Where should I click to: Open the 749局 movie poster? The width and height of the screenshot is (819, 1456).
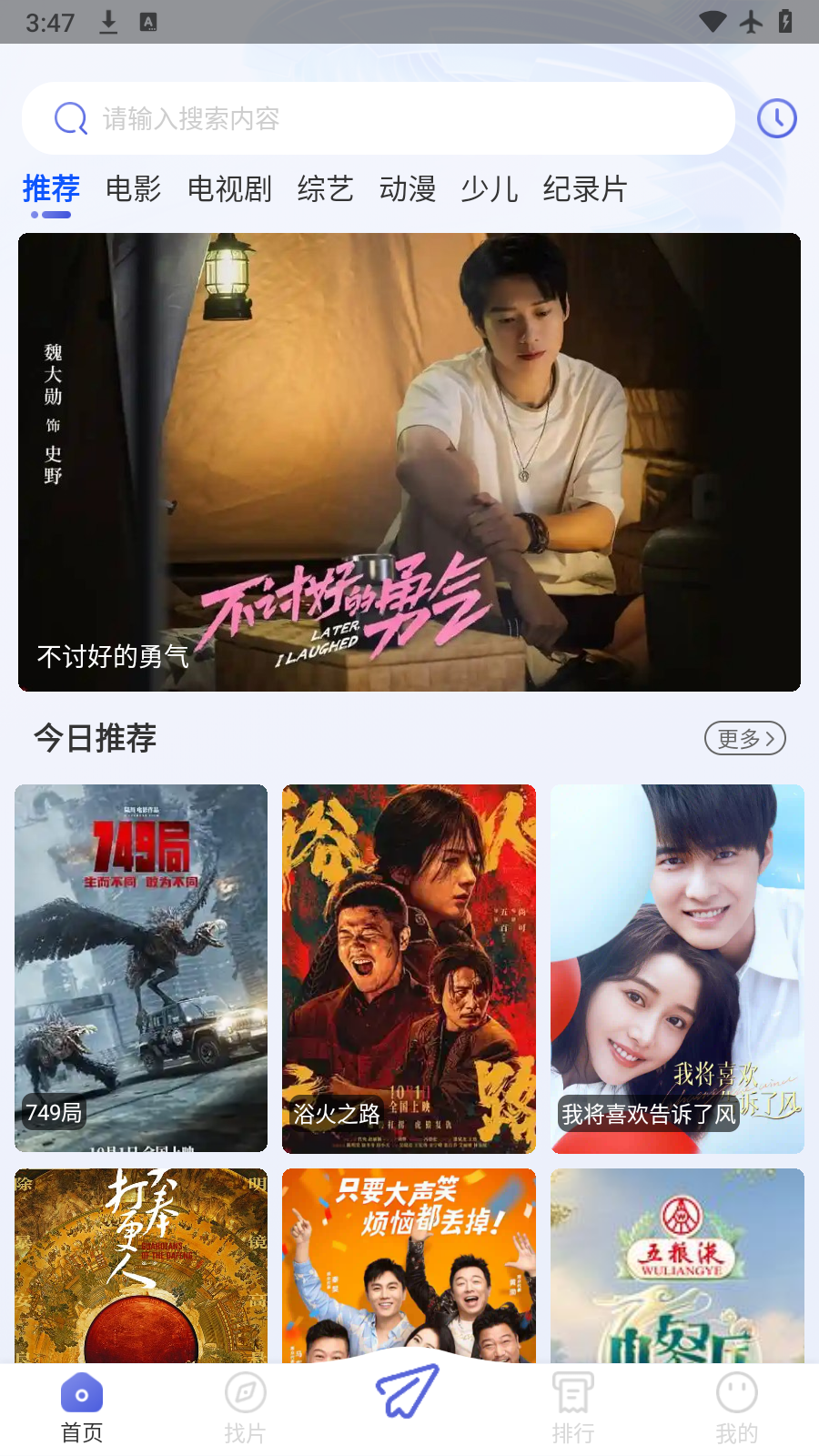(141, 967)
